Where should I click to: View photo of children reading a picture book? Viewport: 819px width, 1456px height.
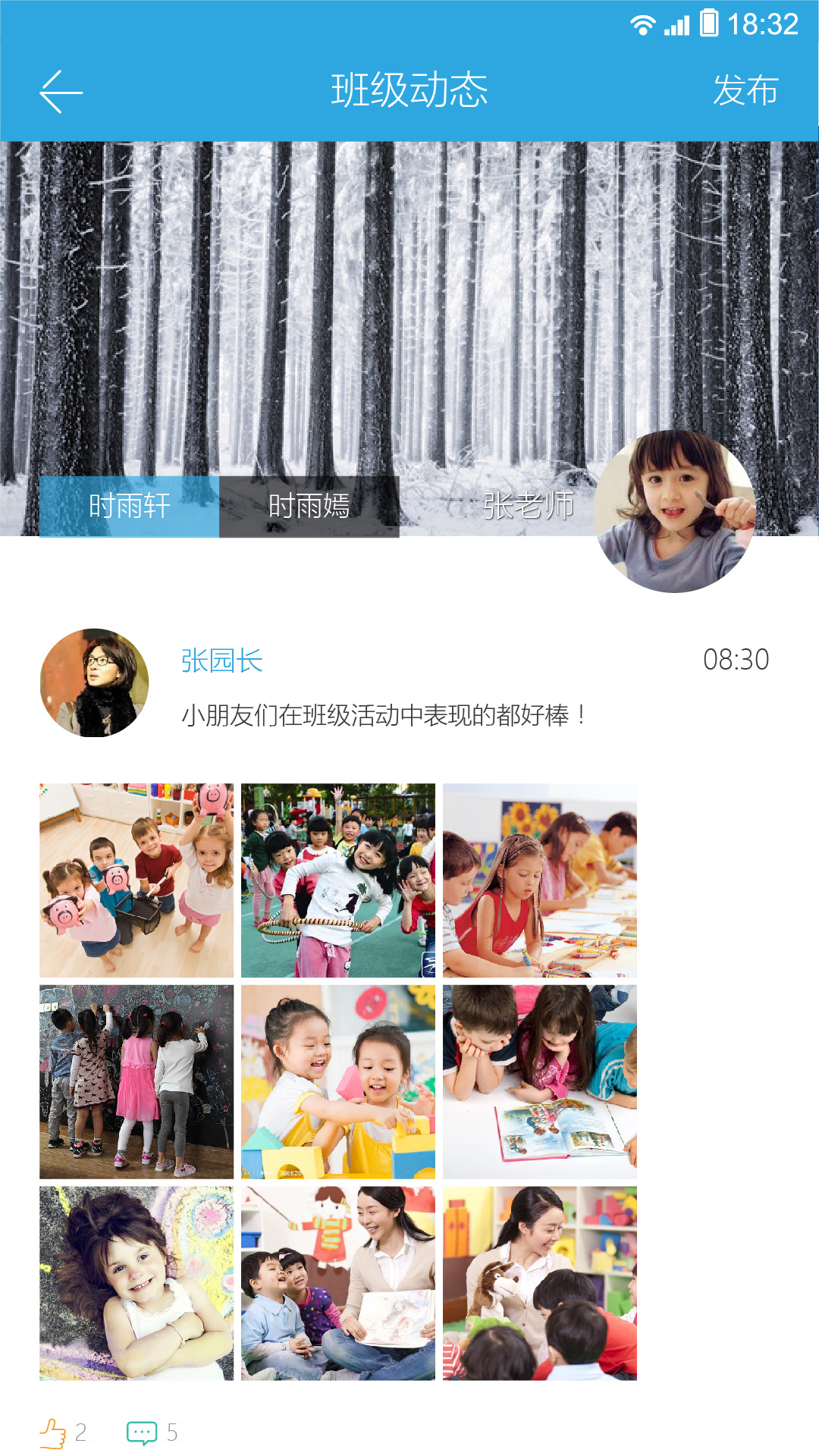click(540, 1082)
